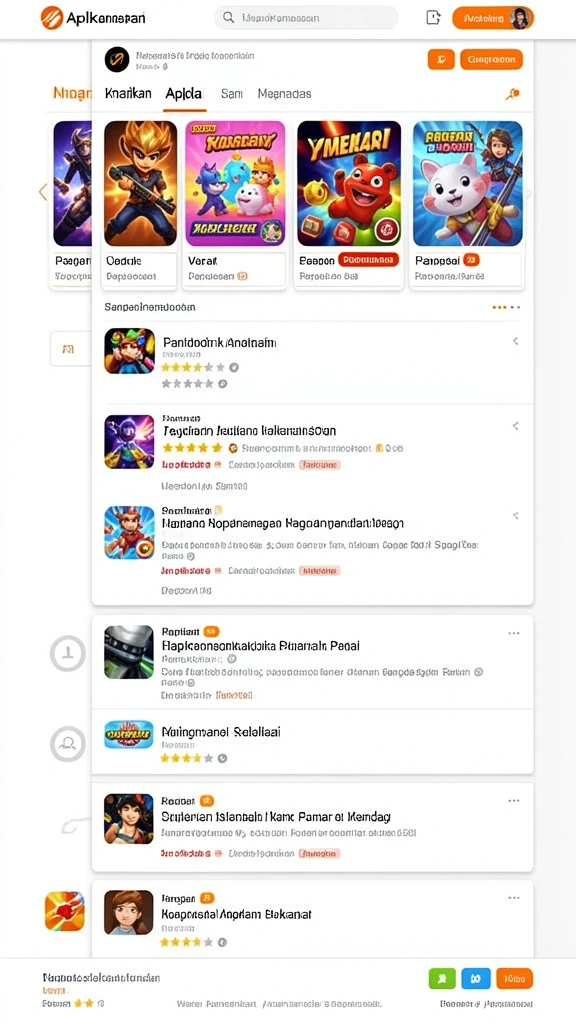Open the Oodale game card
The width and height of the screenshot is (576, 1024).
[x=139, y=204]
